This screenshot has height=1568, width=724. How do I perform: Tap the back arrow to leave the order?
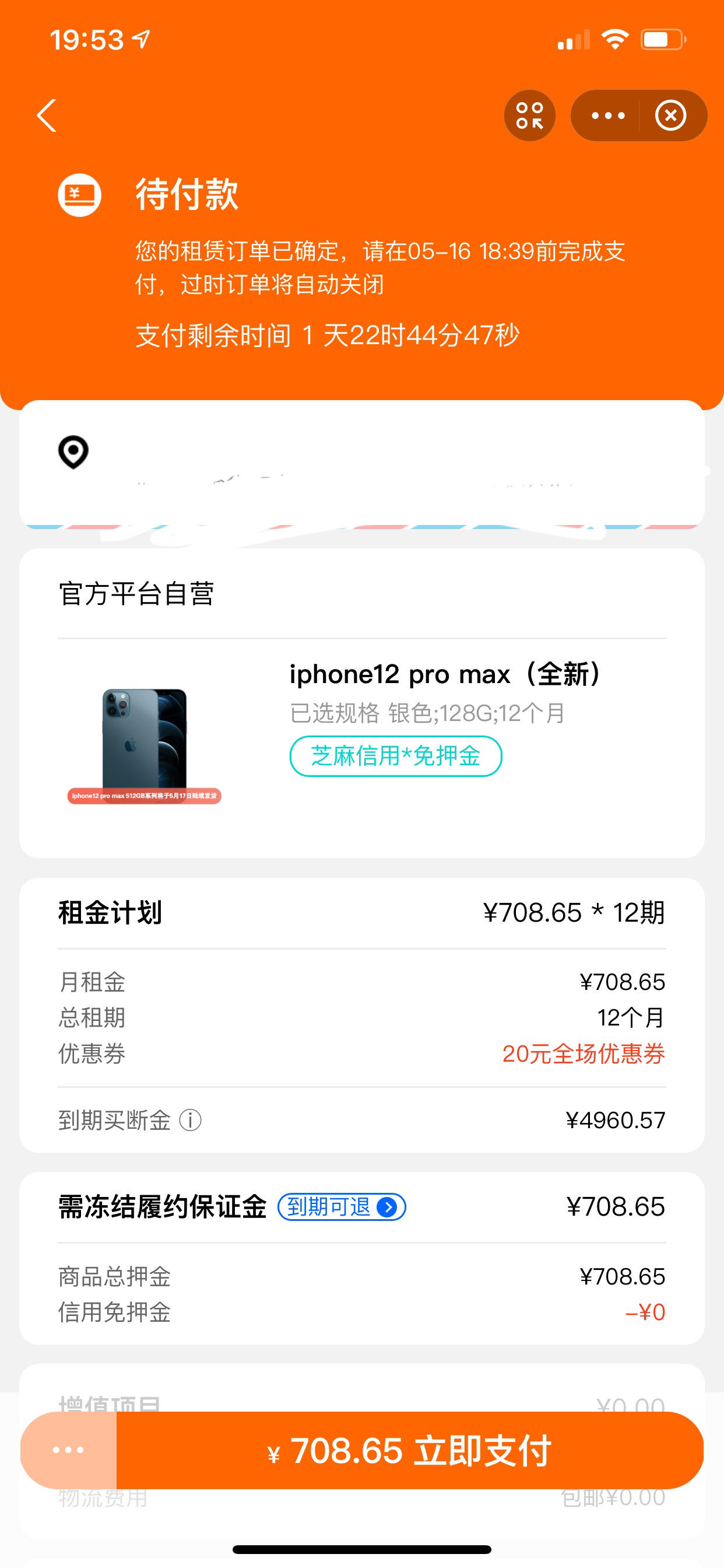(45, 116)
